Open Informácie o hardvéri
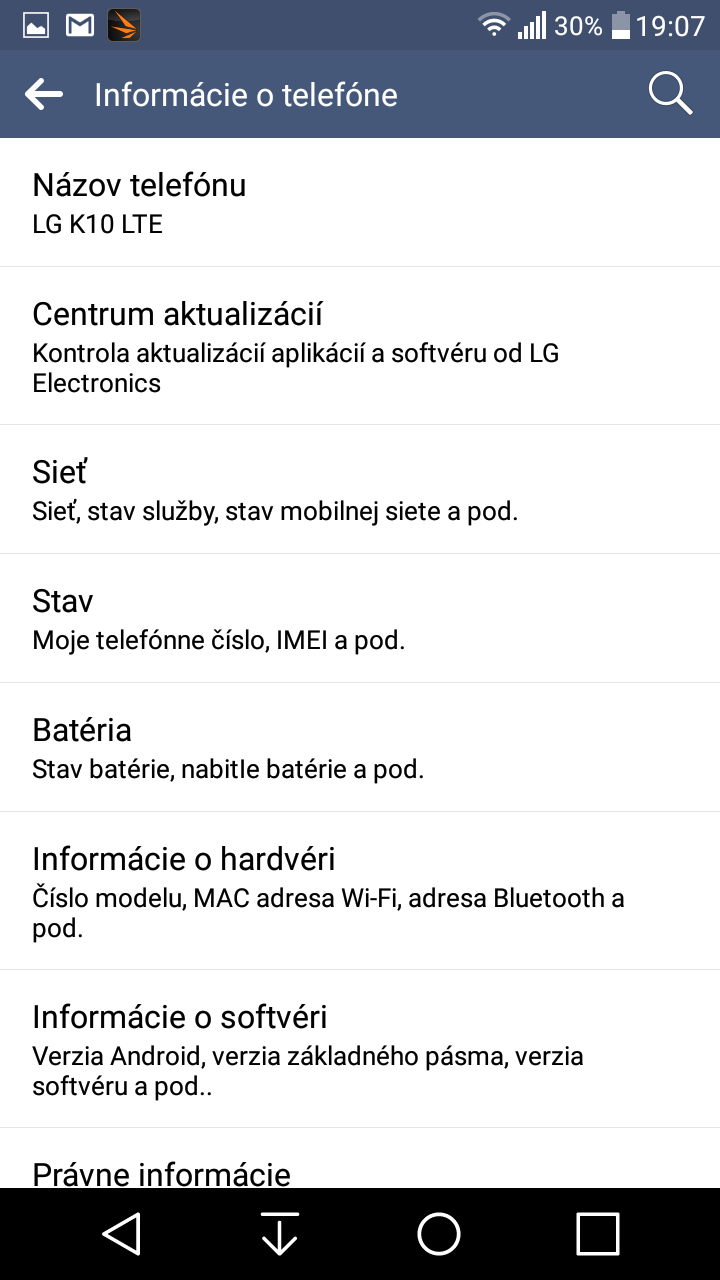Image resolution: width=720 pixels, height=1280 pixels. point(360,891)
